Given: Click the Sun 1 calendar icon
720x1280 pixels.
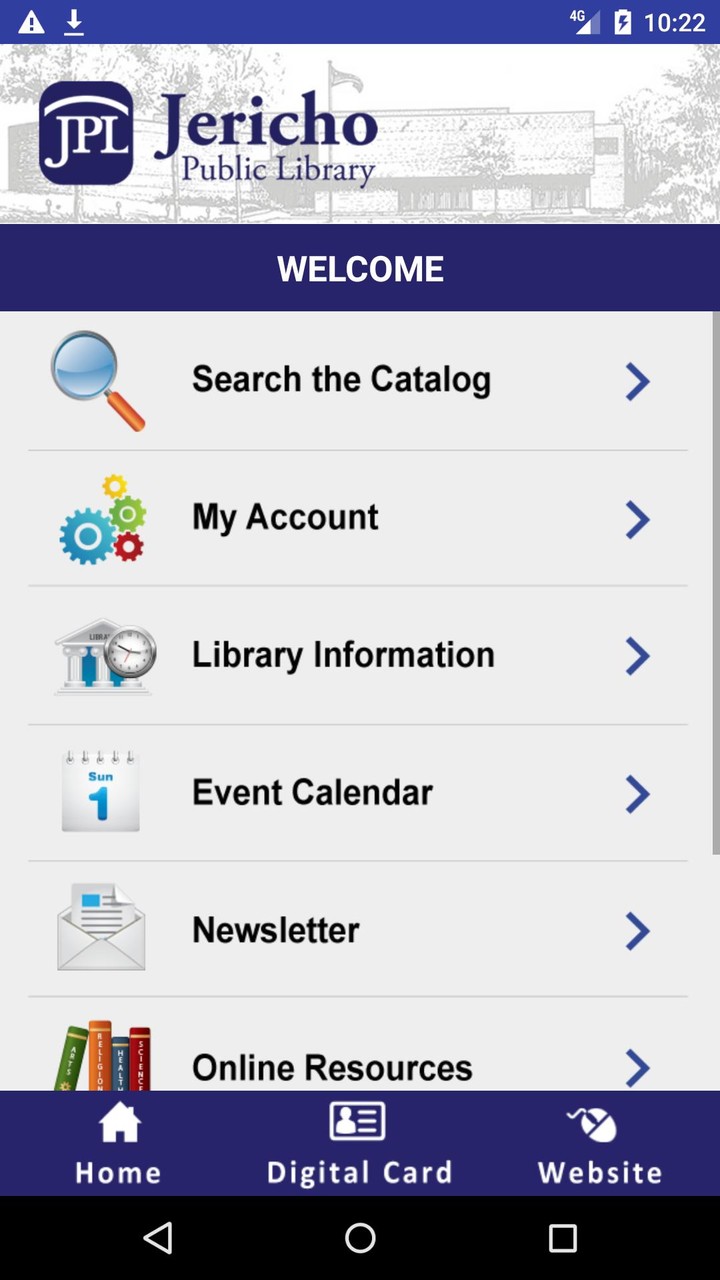Looking at the screenshot, I should pyautogui.click(x=100, y=794).
